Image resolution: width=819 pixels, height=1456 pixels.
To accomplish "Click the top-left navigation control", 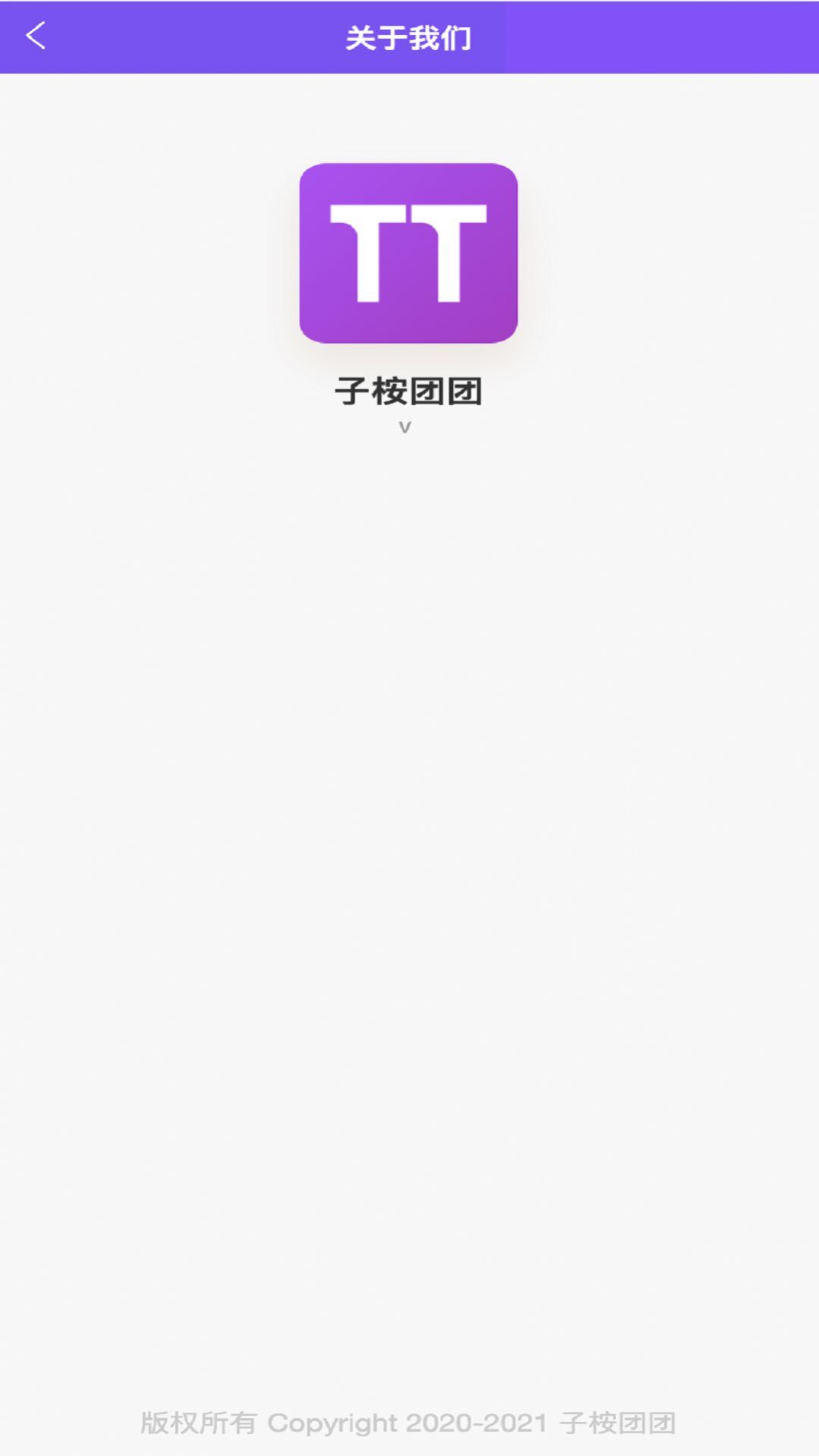I will [34, 34].
